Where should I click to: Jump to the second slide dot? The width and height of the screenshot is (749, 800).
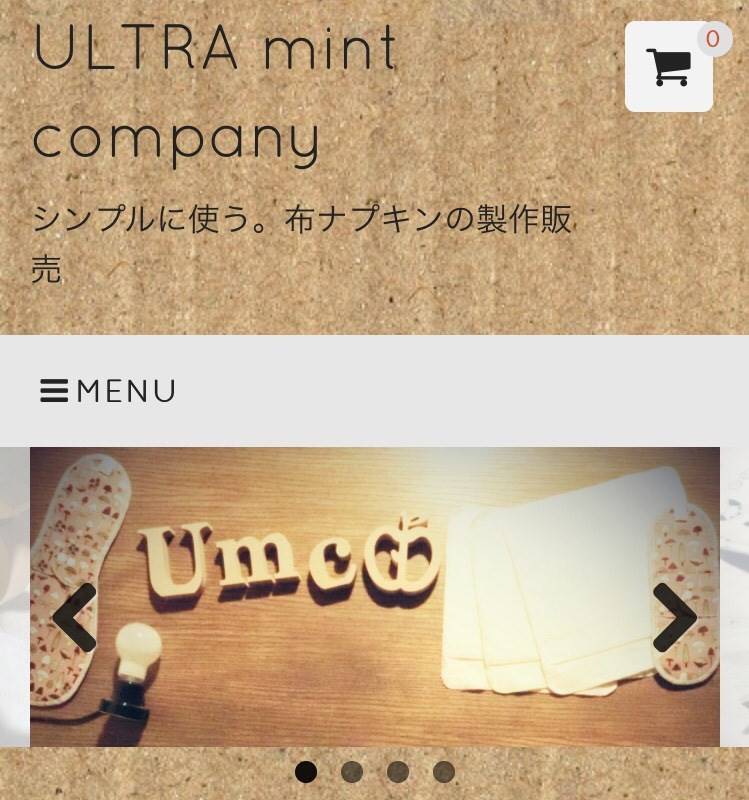351,772
